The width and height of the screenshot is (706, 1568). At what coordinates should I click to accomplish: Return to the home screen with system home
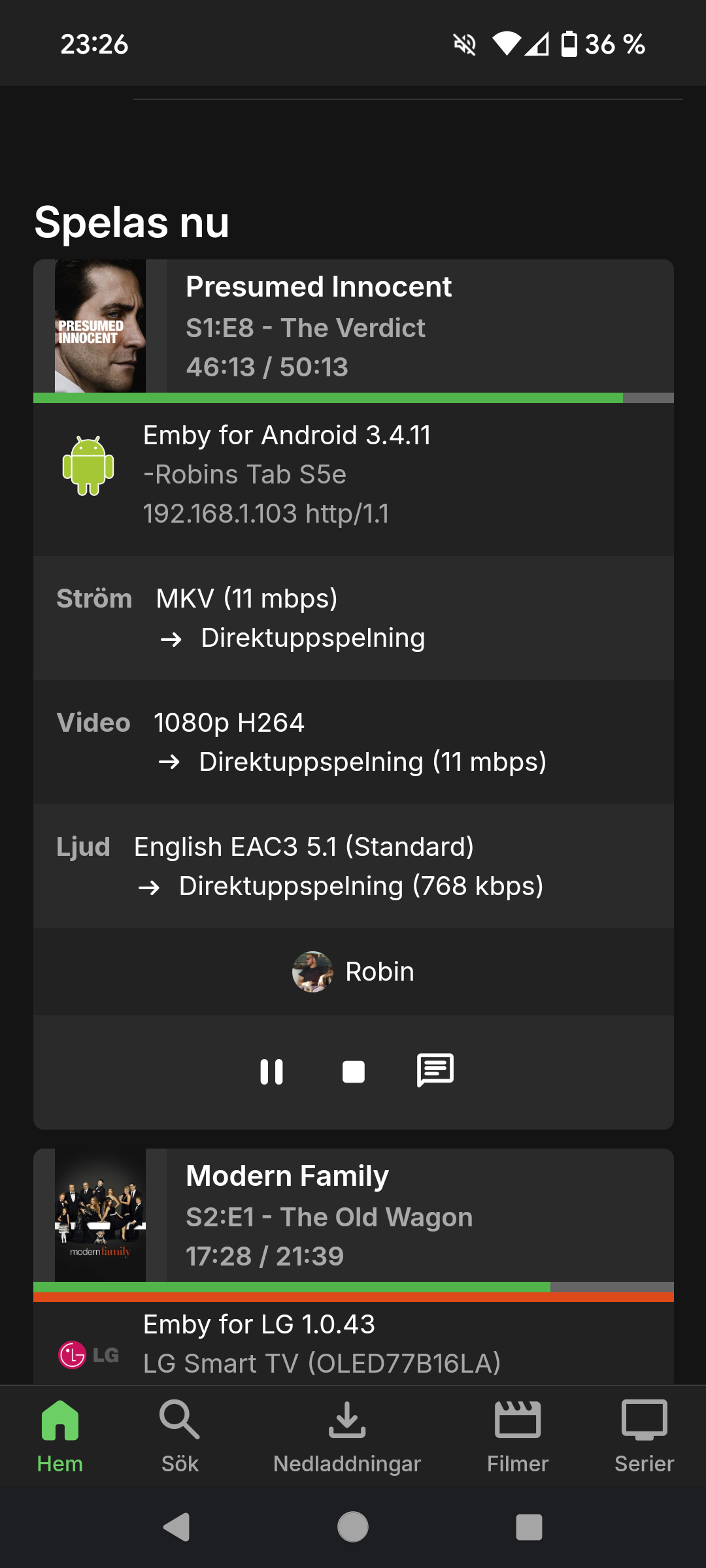pos(353,1527)
